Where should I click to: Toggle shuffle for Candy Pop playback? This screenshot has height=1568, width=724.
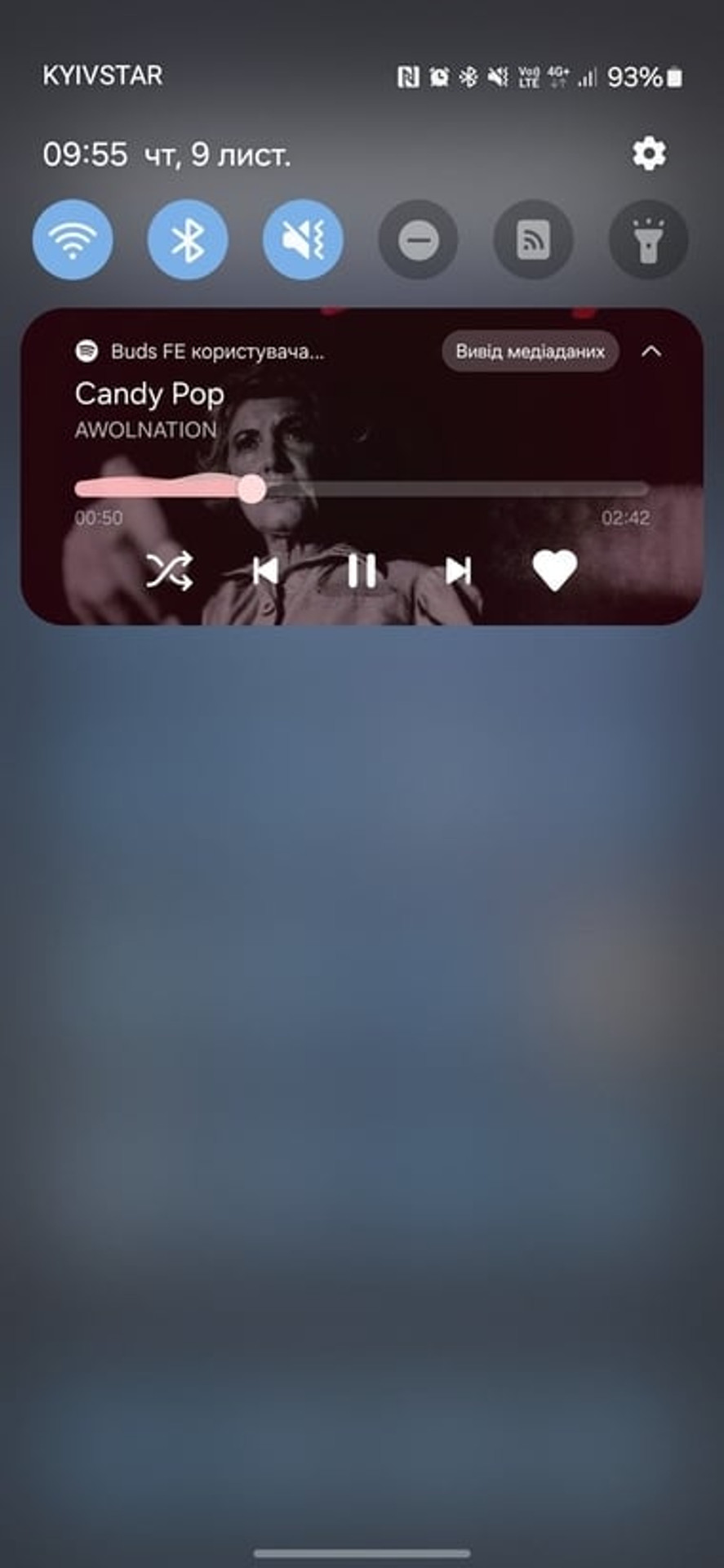169,570
